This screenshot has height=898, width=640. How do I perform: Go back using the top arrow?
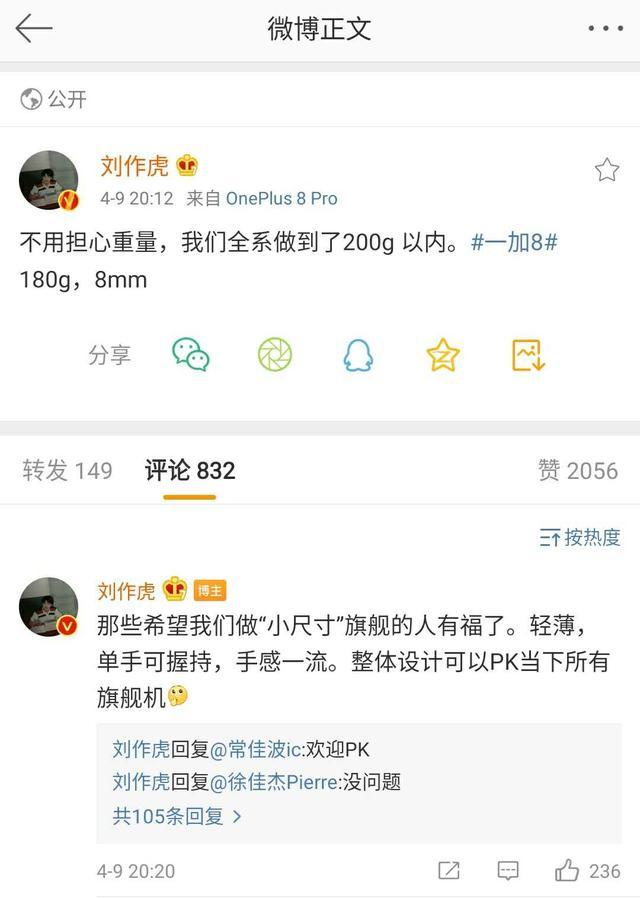pyautogui.click(x=34, y=28)
